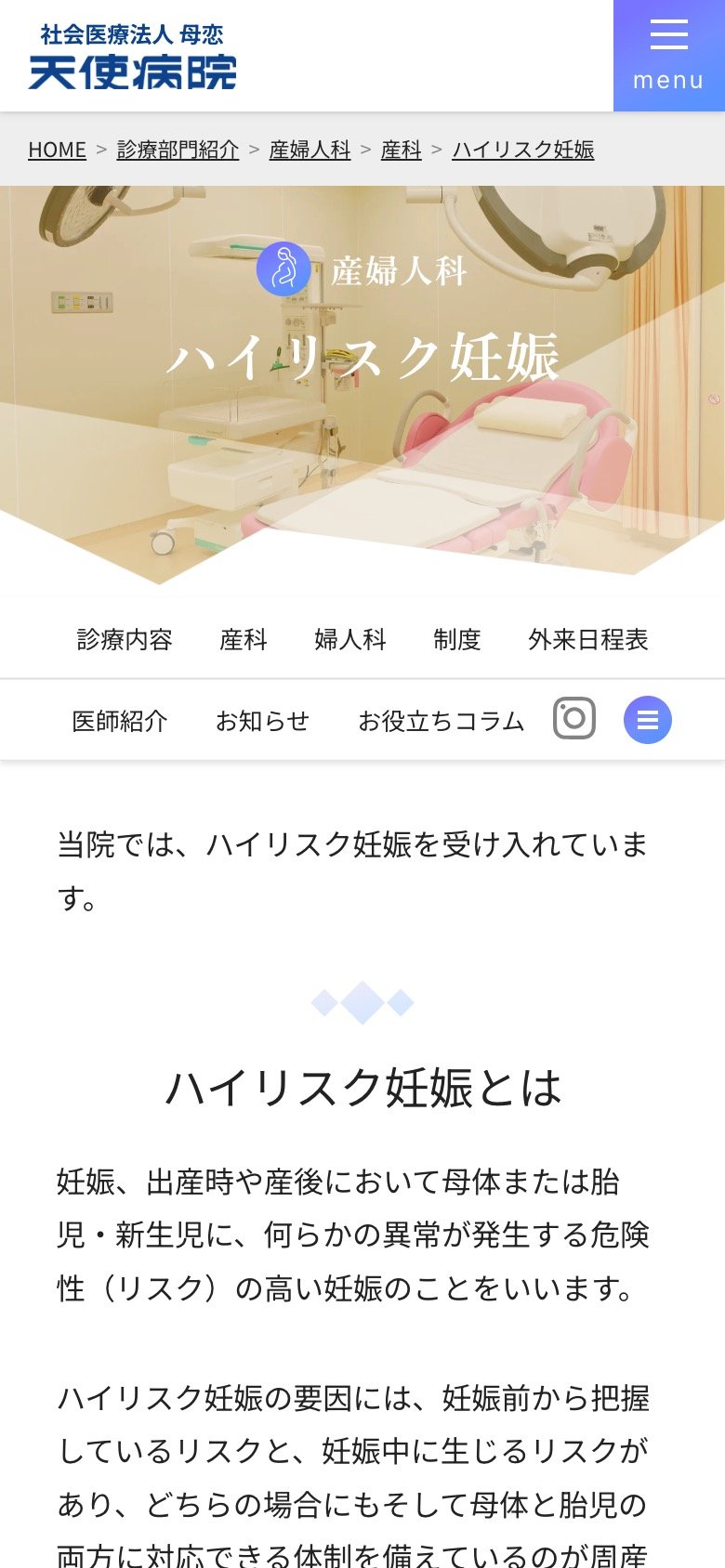
Task: Open the お知らせ news section
Action: pyautogui.click(x=262, y=721)
